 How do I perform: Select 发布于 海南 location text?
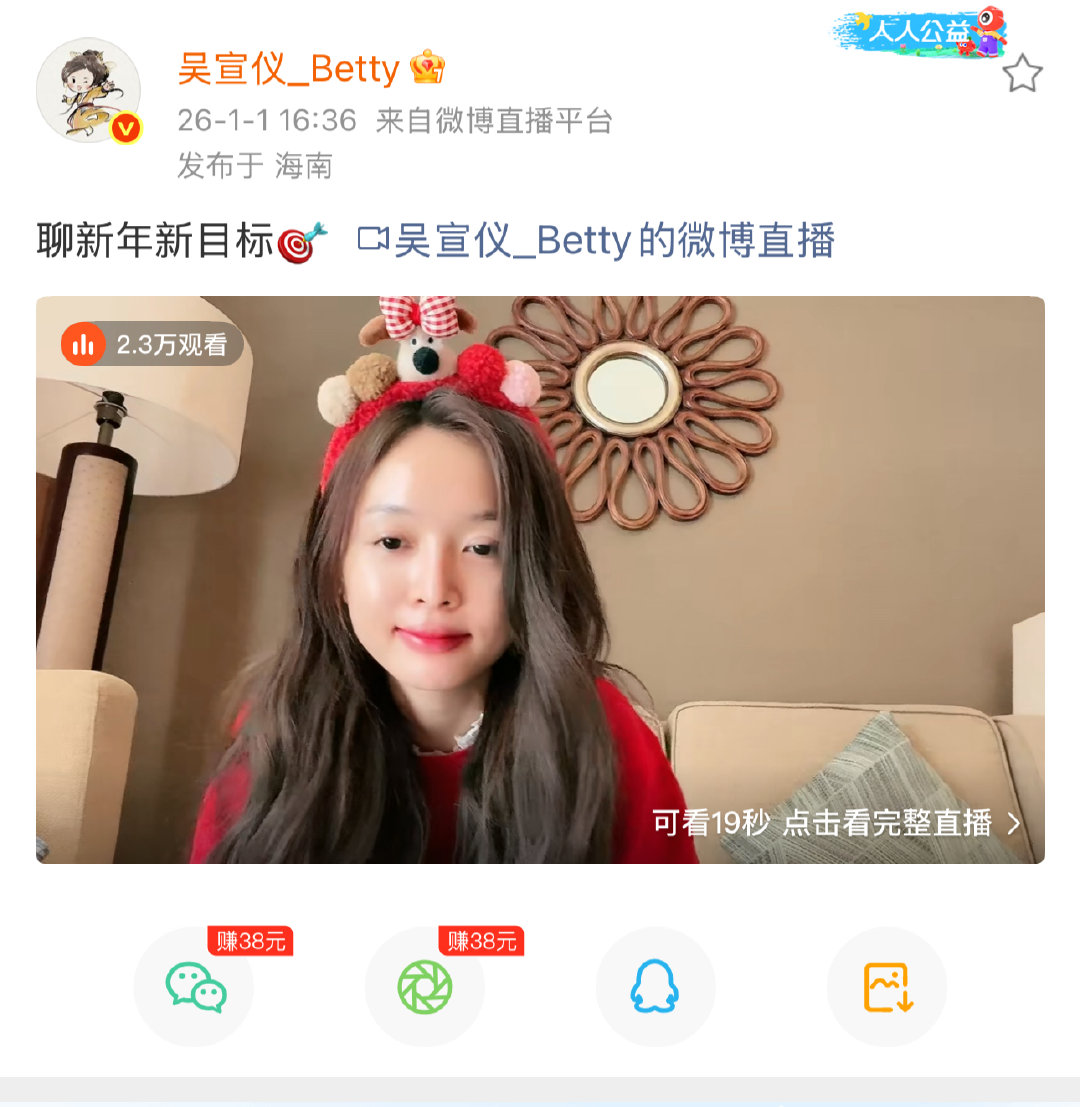255,168
